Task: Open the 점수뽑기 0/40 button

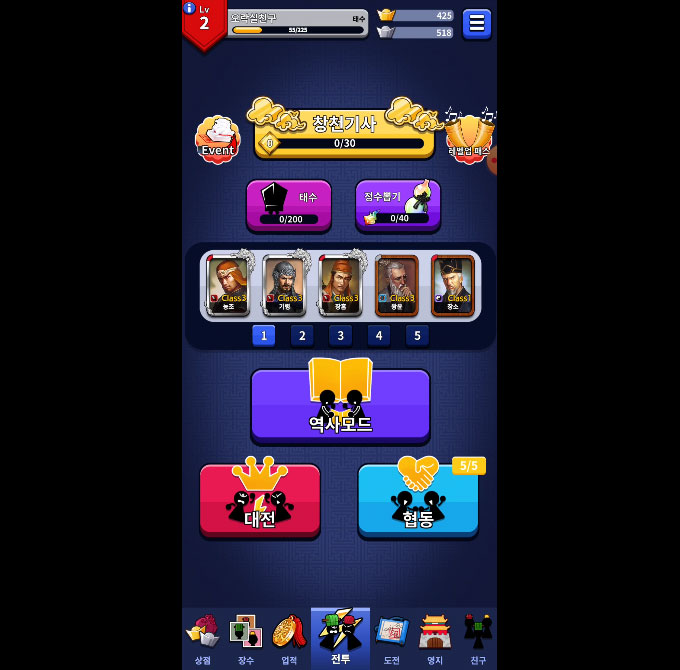Action: pos(397,205)
